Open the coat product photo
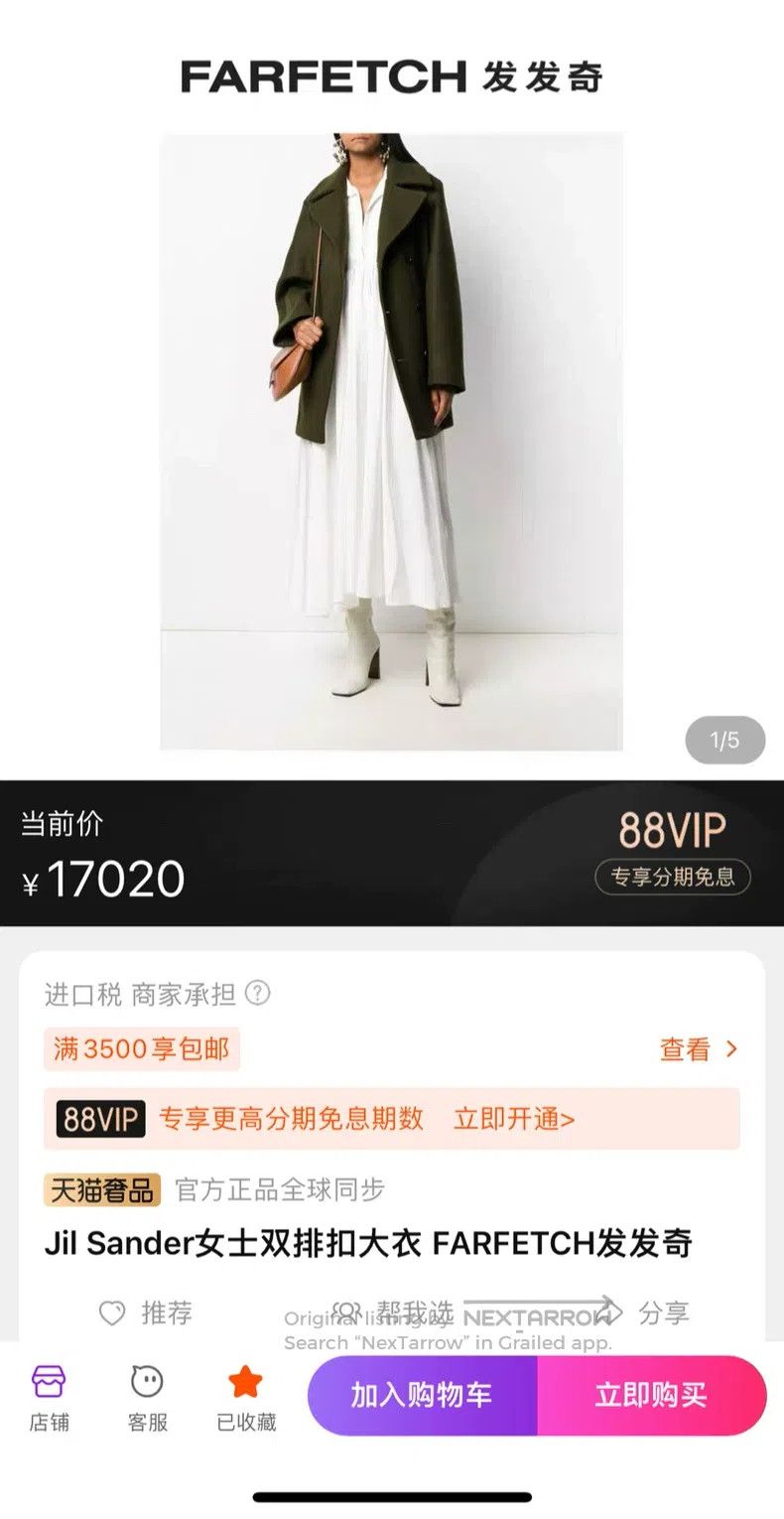Viewport: 784px width, 1519px height. 392,441
